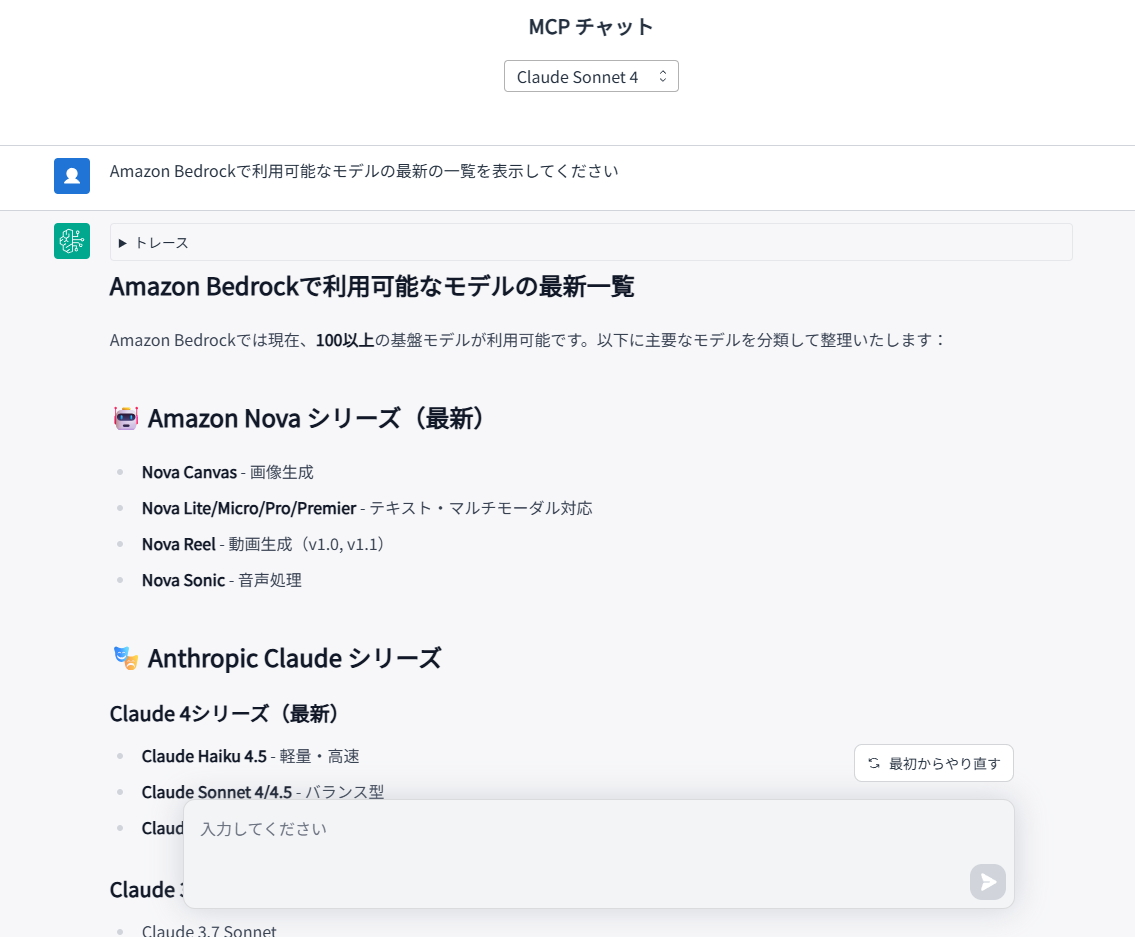Open the Claude Sonnet 4 model dropdown

pos(591,77)
